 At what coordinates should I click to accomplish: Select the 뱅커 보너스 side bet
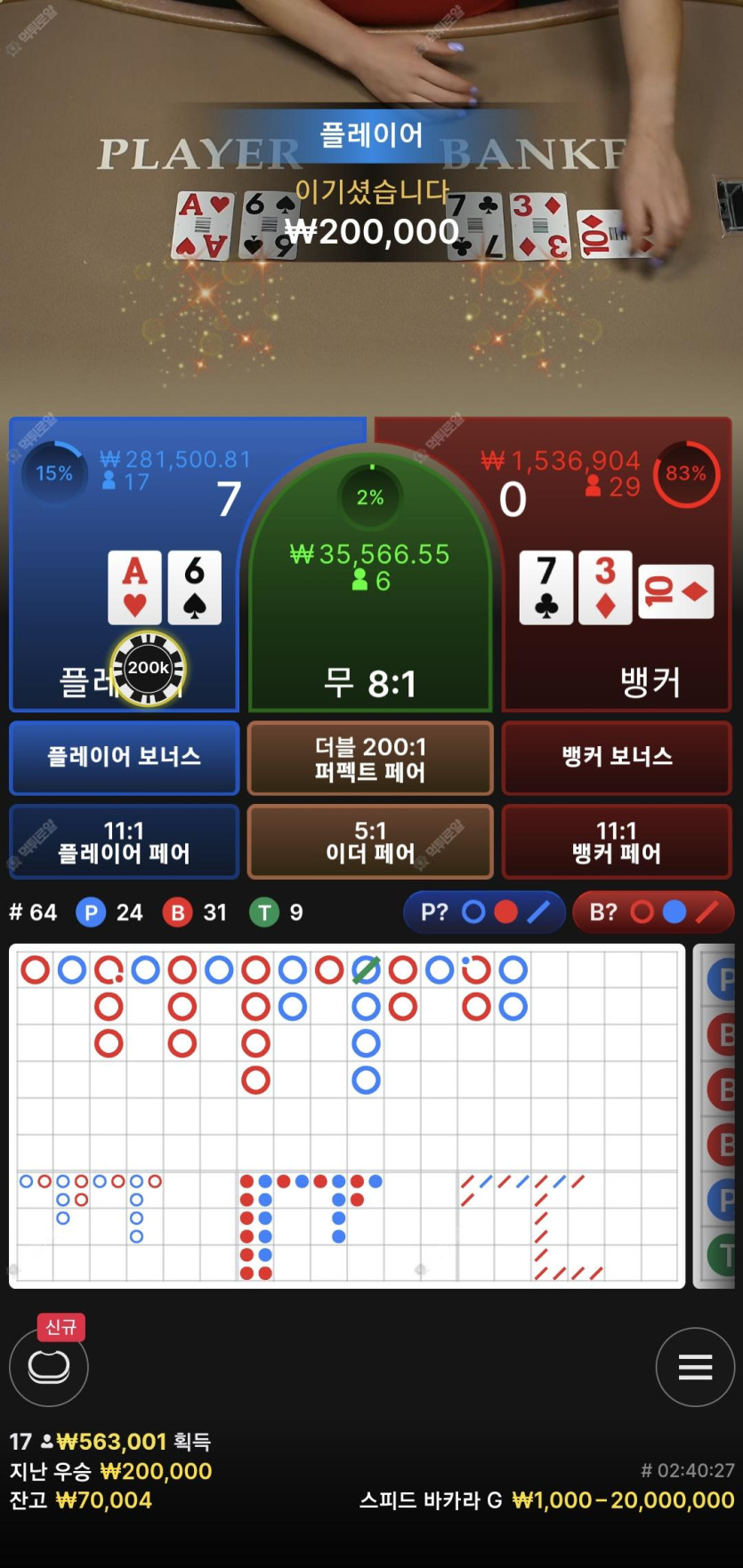[x=617, y=757]
